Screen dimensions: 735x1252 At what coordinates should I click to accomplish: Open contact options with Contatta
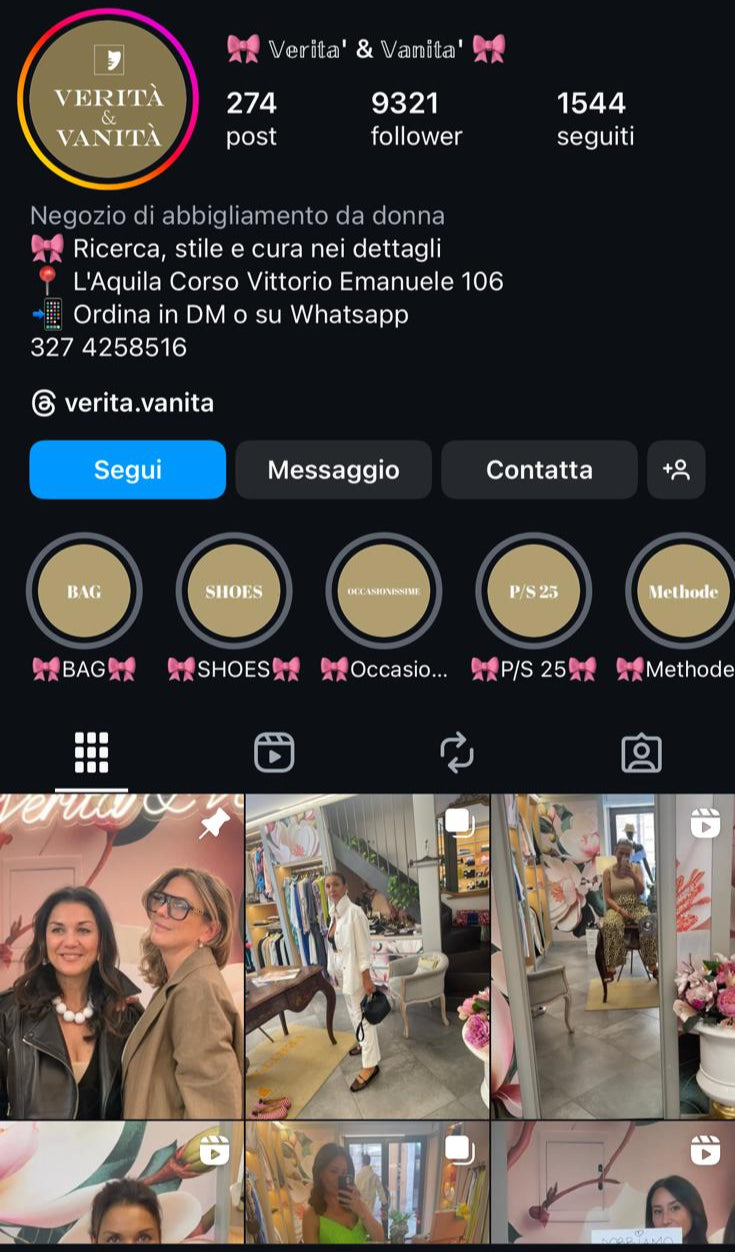(539, 470)
